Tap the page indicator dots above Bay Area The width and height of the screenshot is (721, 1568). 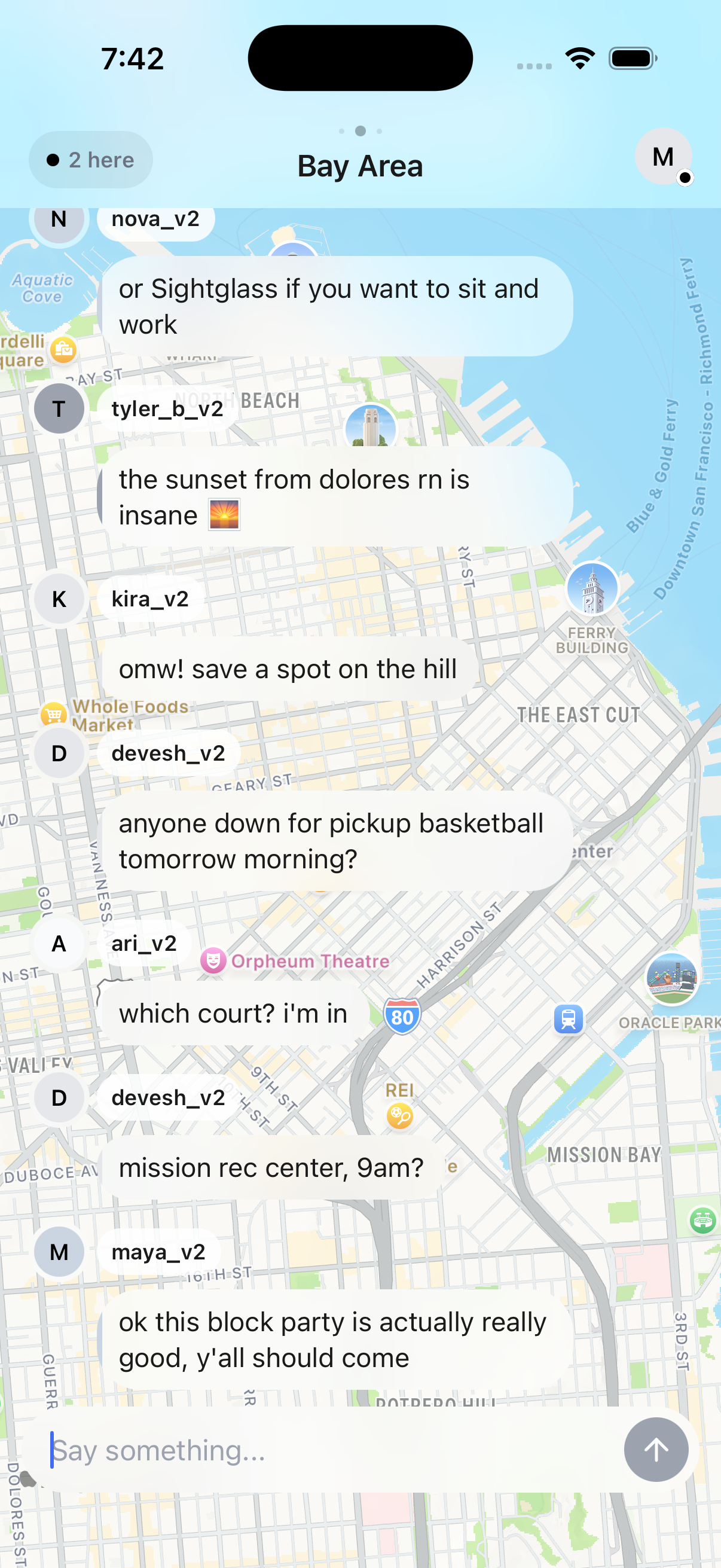coord(360,131)
